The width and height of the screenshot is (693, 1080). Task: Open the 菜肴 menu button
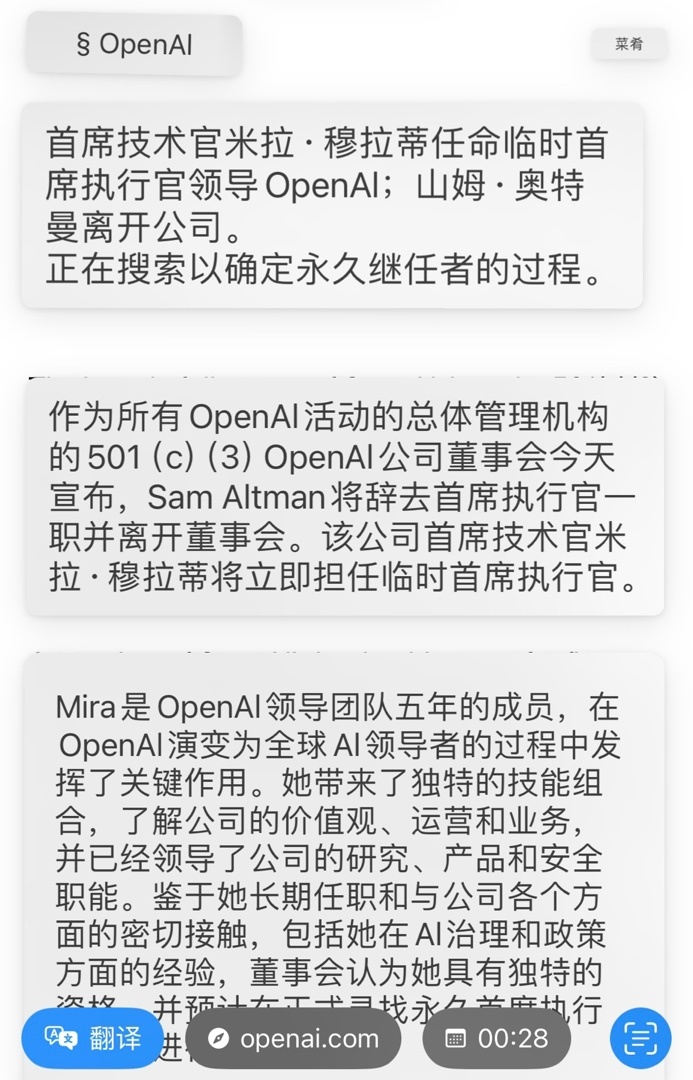click(x=629, y=45)
